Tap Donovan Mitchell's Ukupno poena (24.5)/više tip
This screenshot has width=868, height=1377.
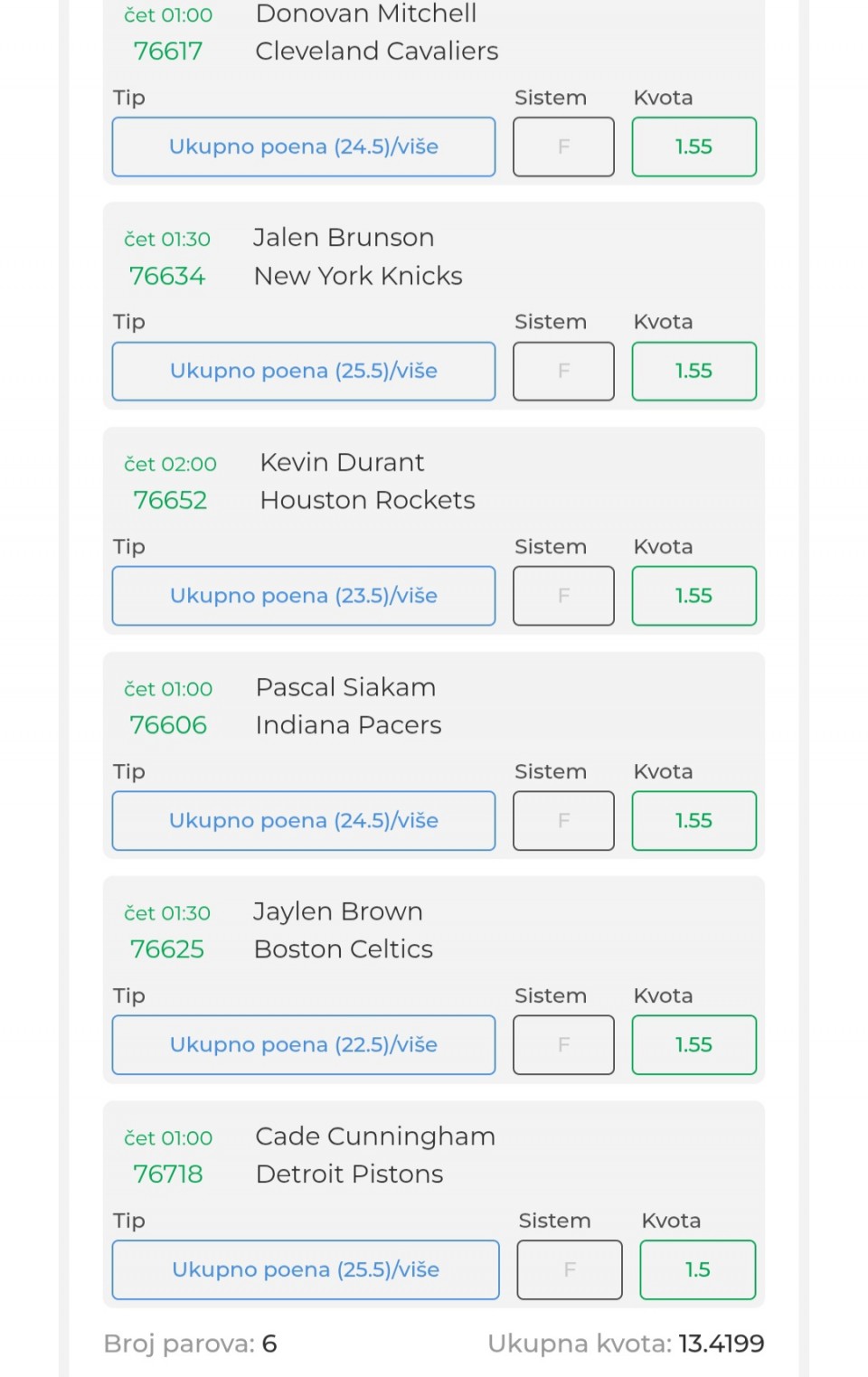[x=303, y=146]
